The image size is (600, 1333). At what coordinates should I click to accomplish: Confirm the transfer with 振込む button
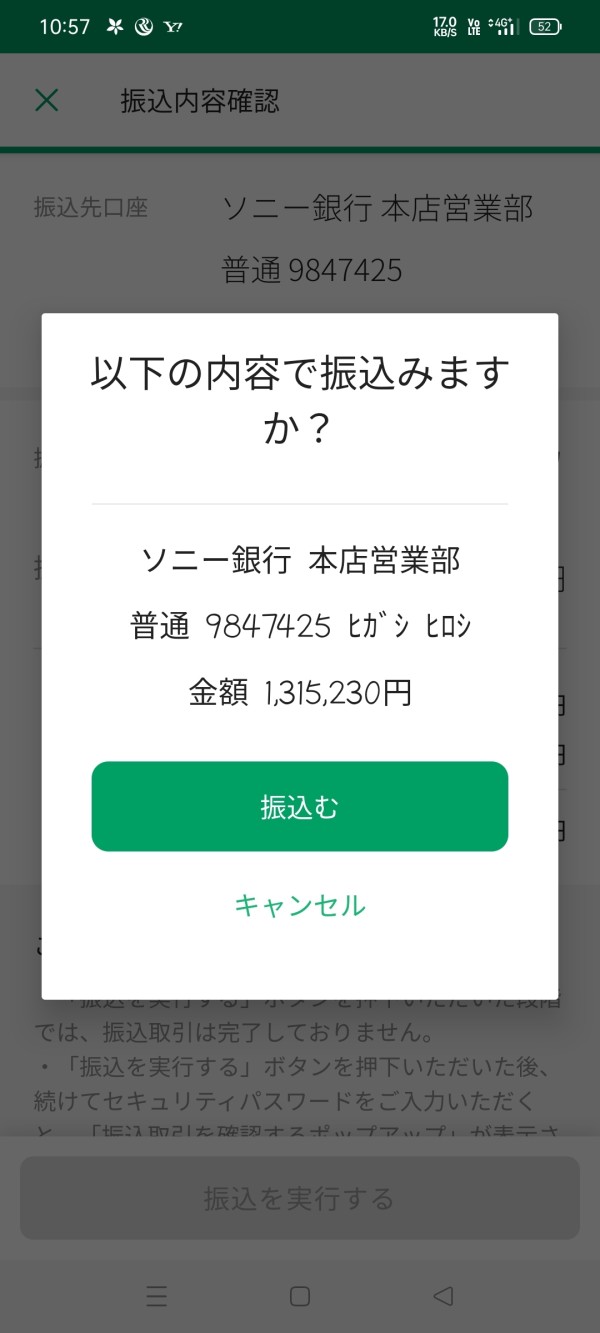click(300, 806)
